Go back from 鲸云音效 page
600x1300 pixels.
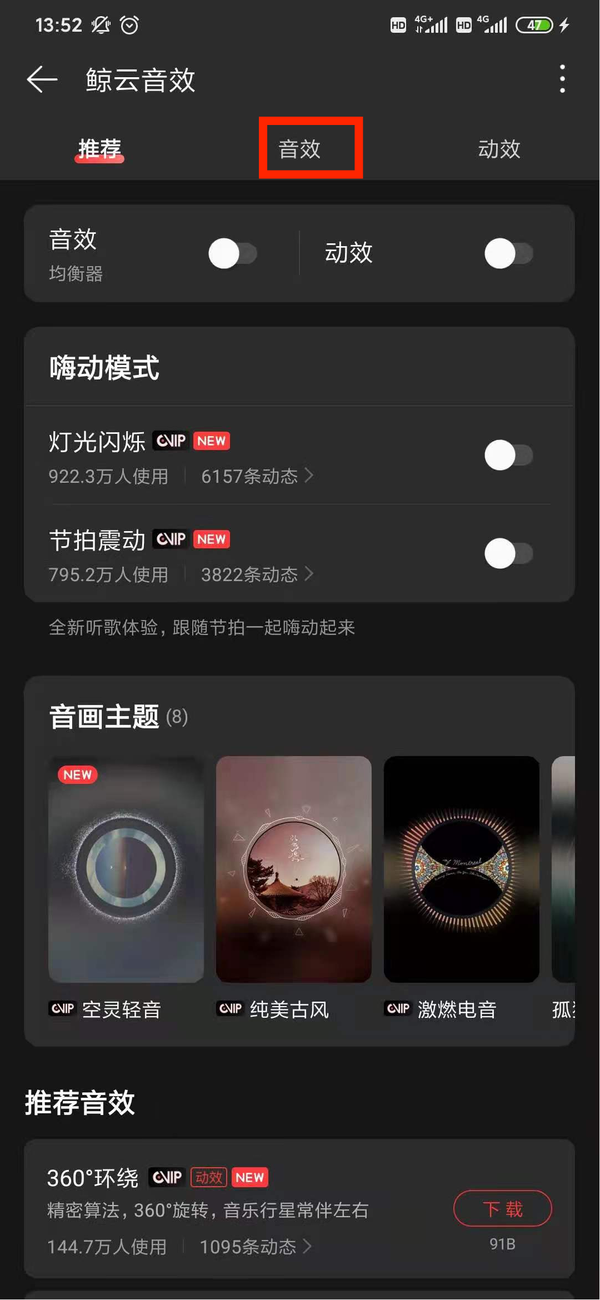coord(42,80)
